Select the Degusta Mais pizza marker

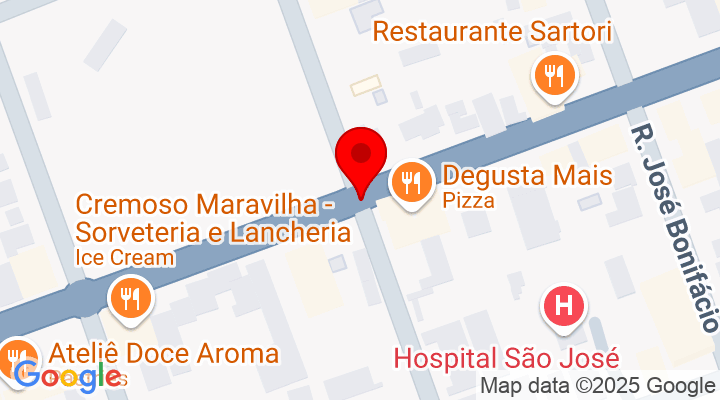pyautogui.click(x=410, y=182)
